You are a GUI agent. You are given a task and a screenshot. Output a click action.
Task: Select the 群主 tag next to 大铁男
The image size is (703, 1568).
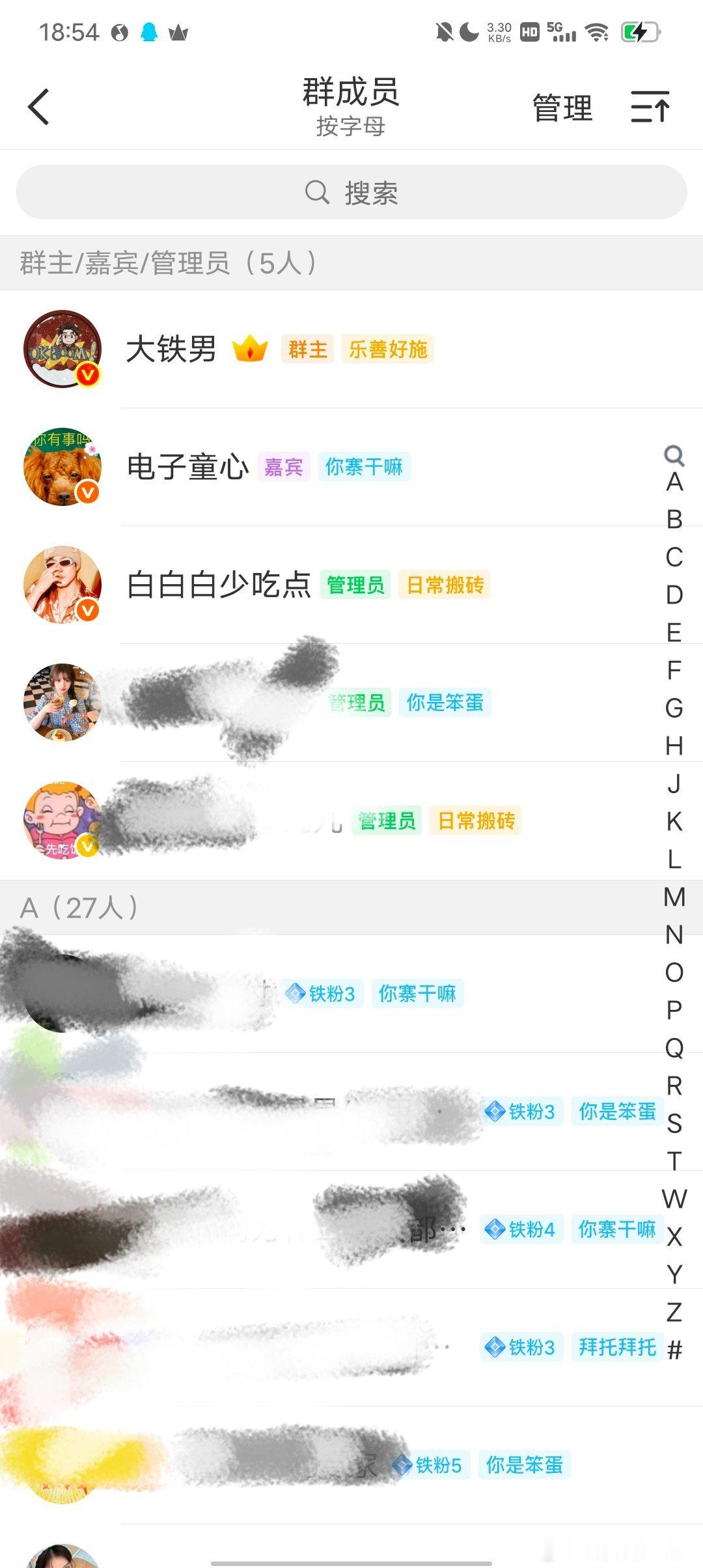point(307,349)
